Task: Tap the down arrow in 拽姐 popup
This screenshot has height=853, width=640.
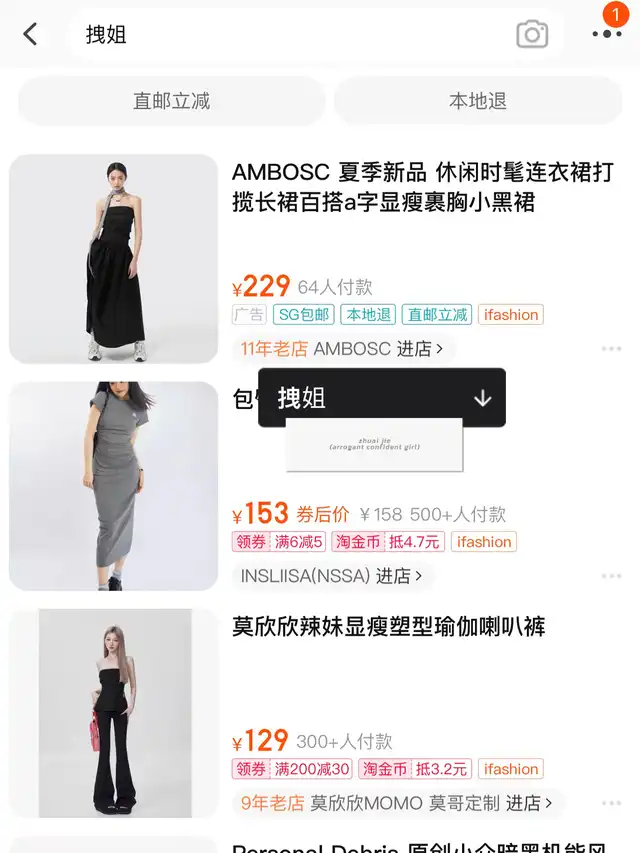Action: (483, 398)
